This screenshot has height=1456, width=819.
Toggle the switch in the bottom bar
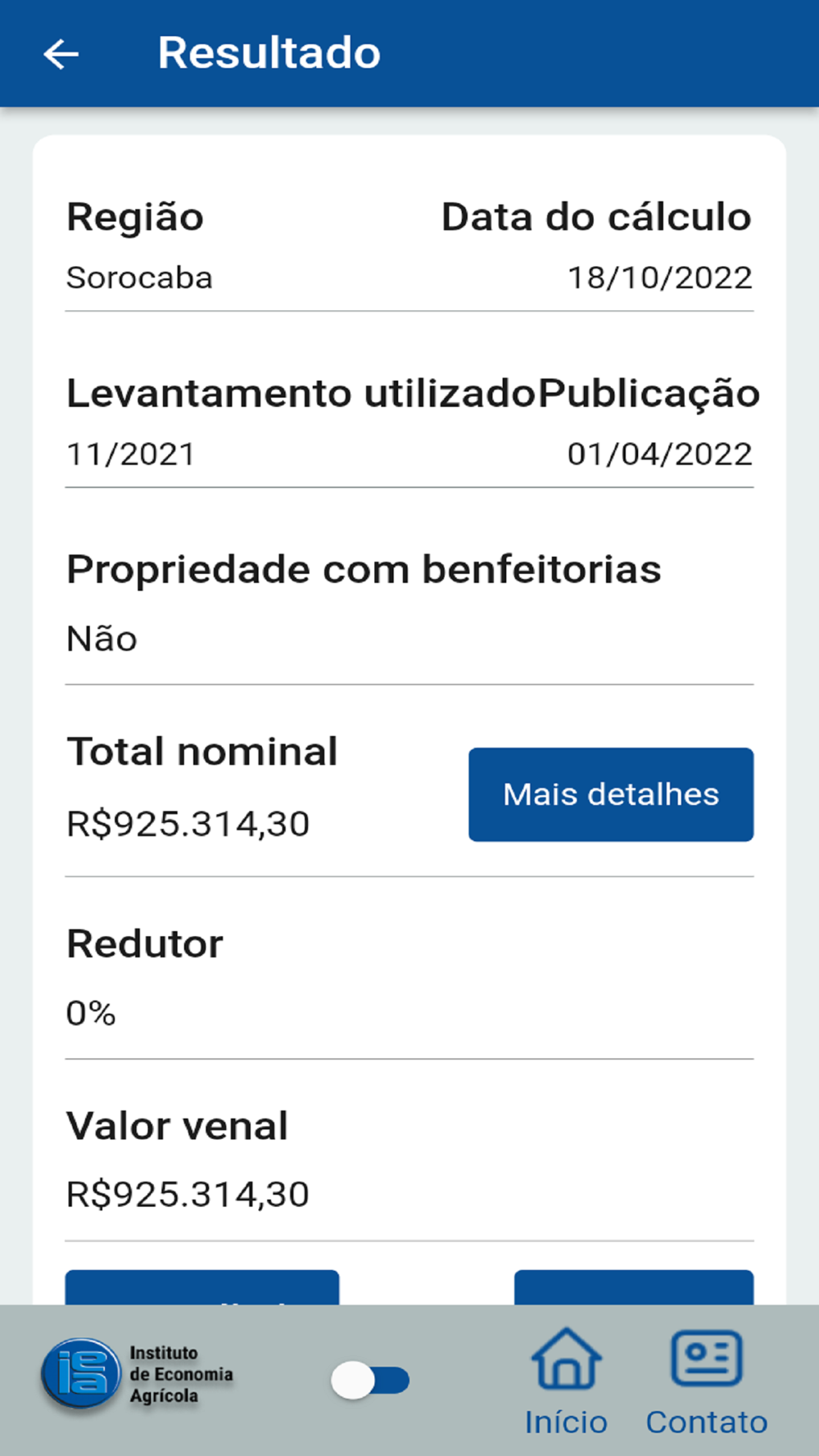(x=370, y=1381)
